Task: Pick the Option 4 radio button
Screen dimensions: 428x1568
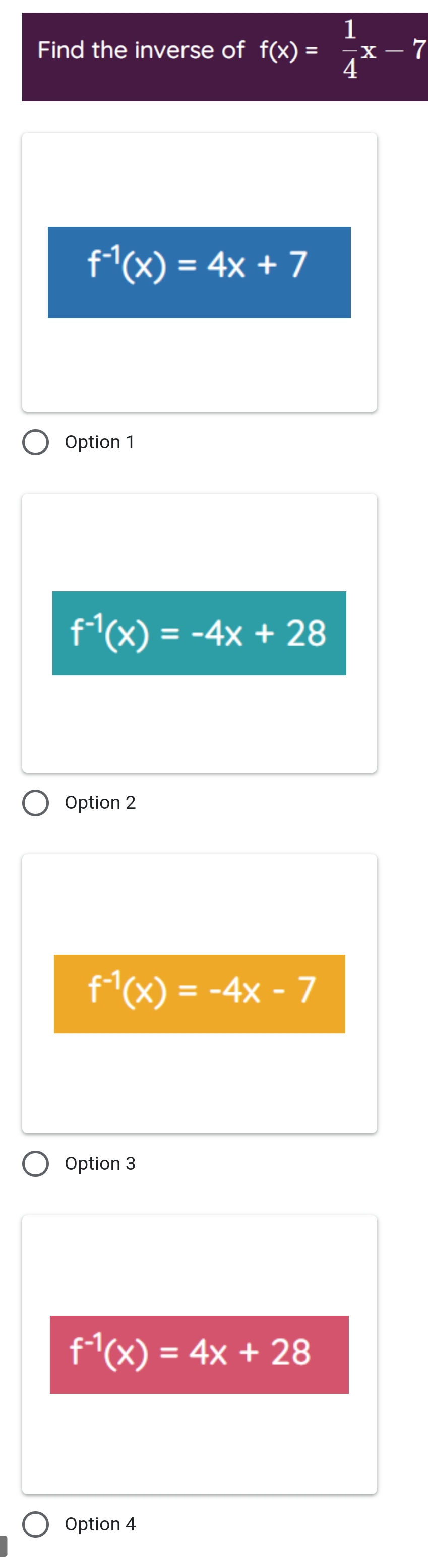Action: click(x=36, y=1524)
